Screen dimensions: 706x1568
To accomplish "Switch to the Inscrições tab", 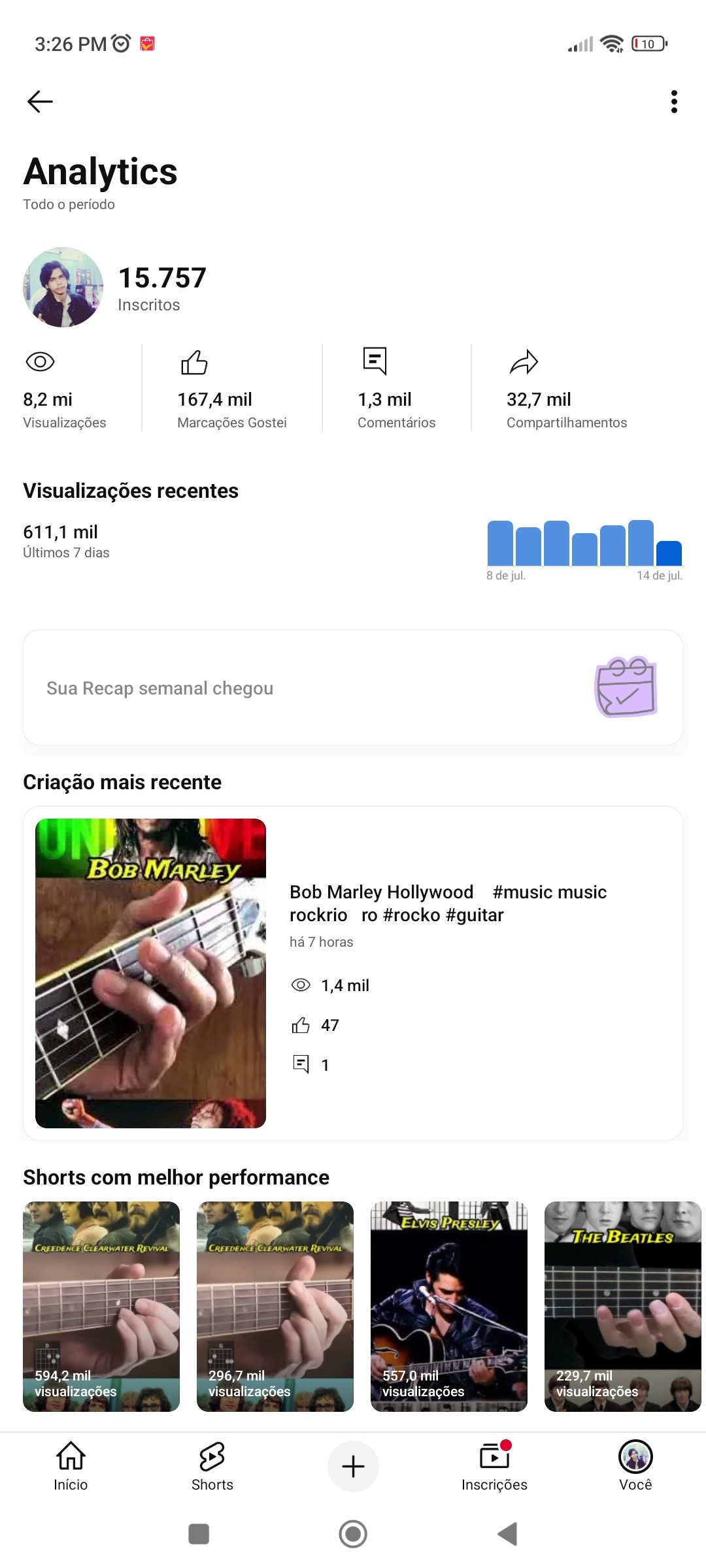I will point(494,1467).
